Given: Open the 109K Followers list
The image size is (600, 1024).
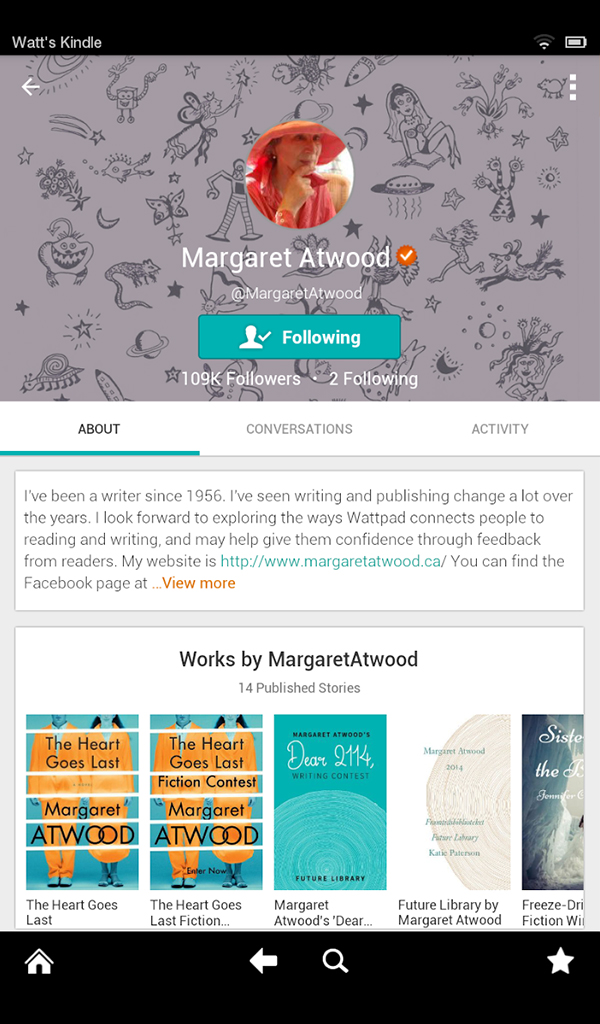Looking at the screenshot, I should 241,379.
